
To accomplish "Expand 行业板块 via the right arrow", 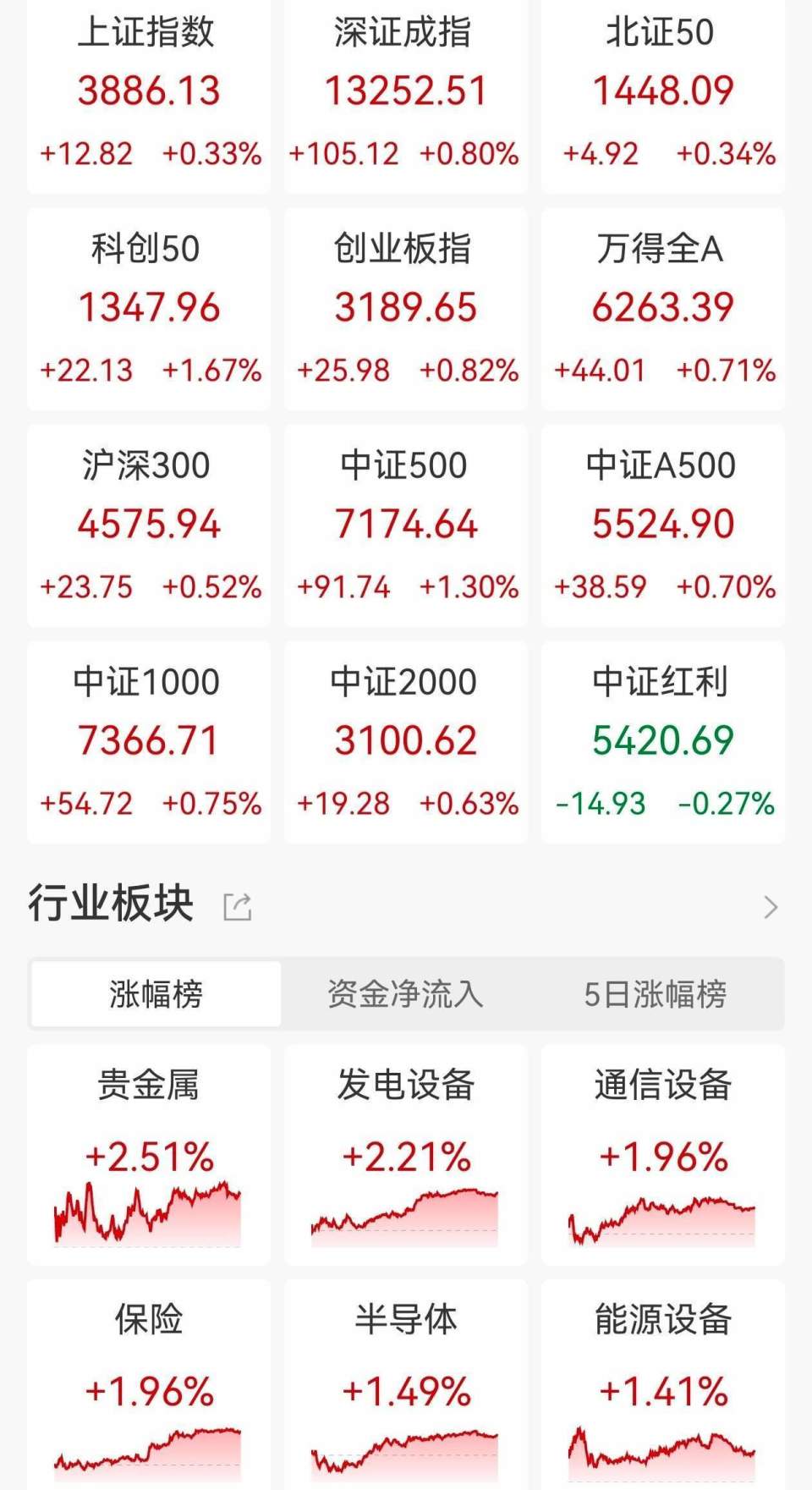I will click(771, 906).
